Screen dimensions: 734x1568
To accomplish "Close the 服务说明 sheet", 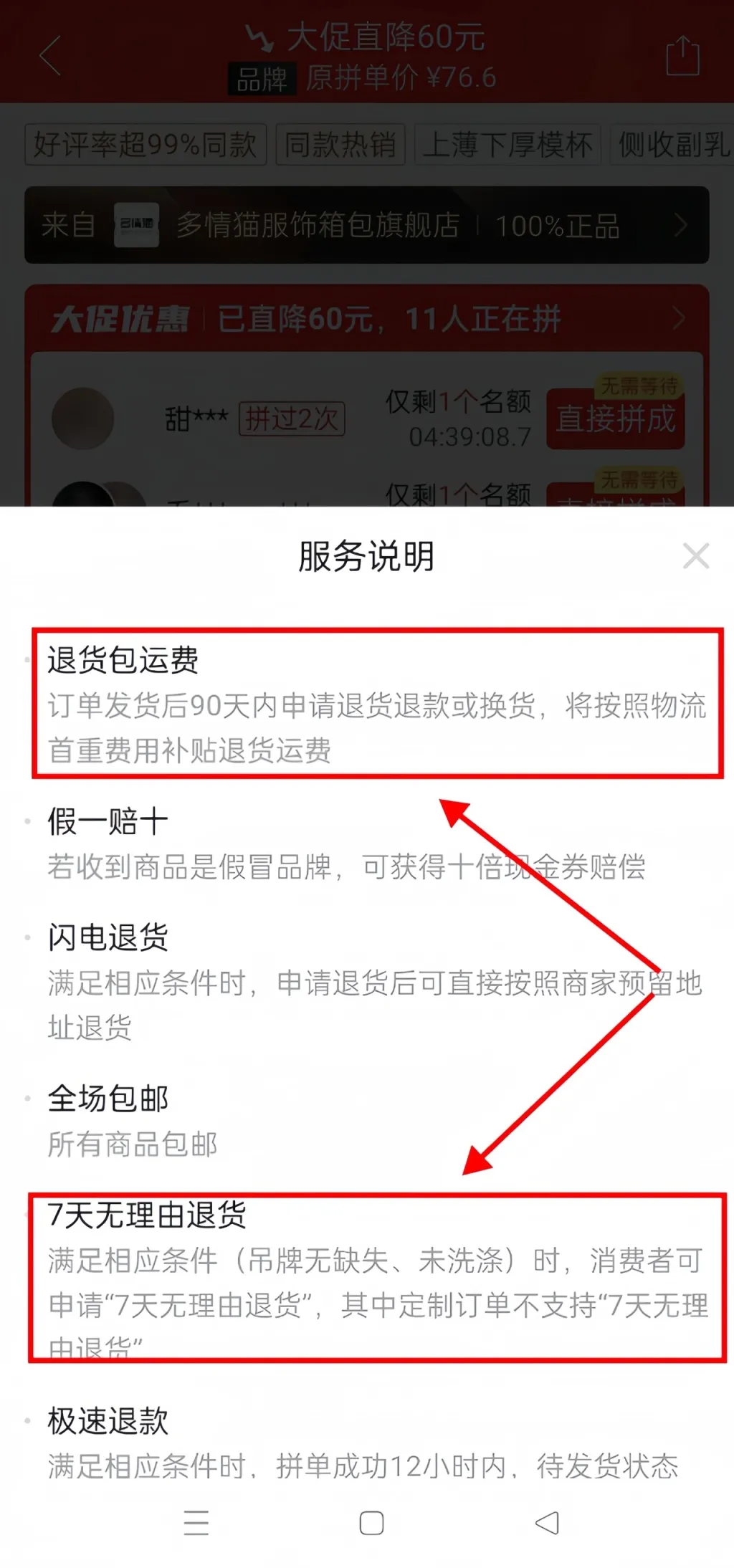I will point(696,556).
